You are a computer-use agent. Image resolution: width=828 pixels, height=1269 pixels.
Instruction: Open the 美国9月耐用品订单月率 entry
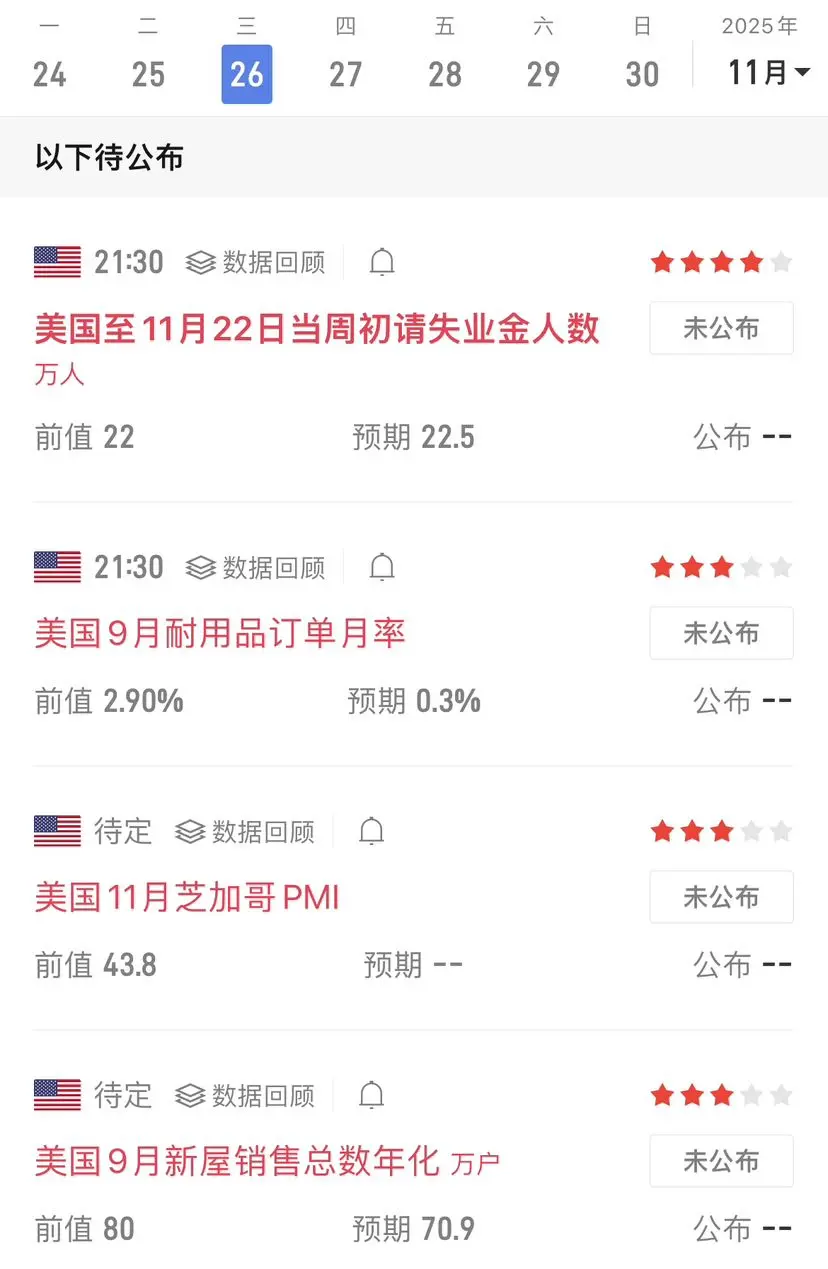220,633
